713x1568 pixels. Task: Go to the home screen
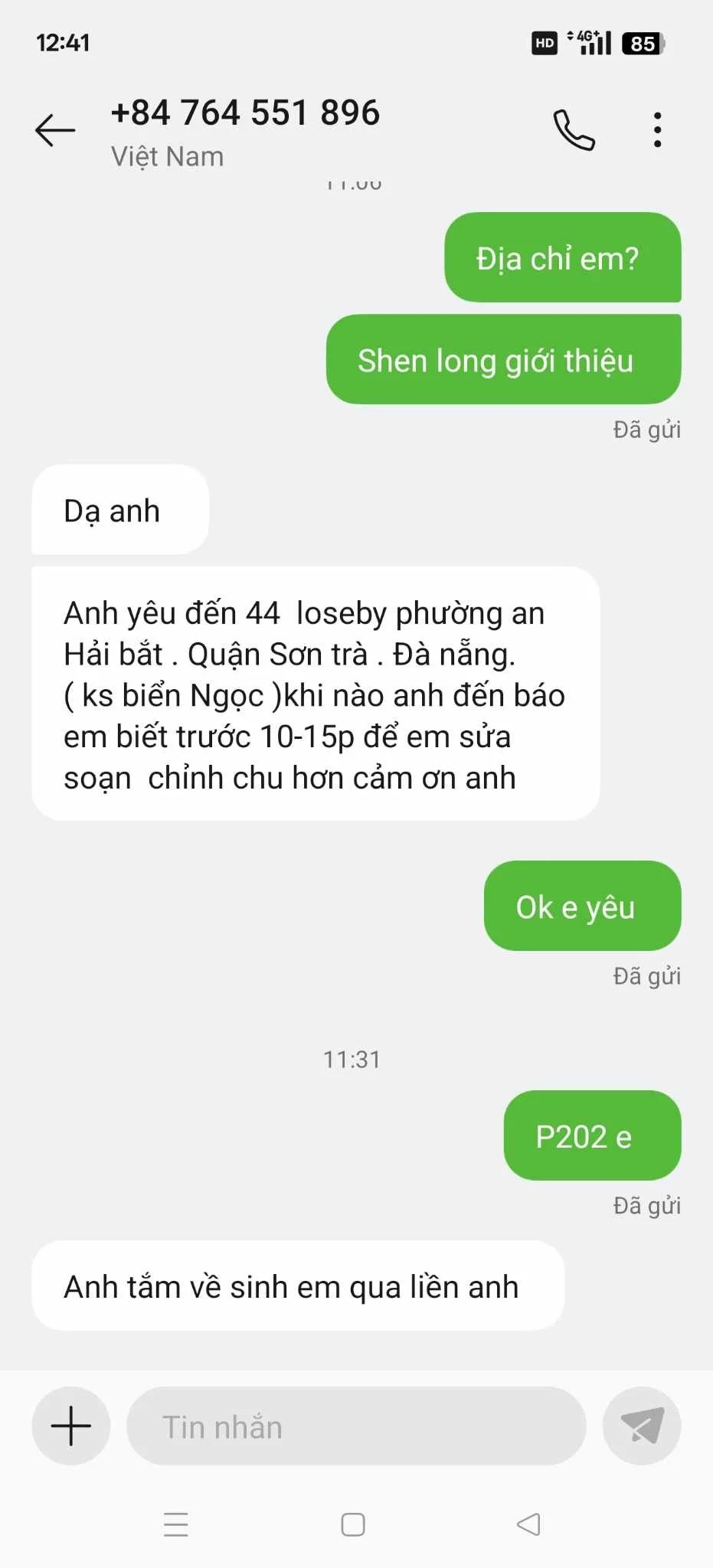353,1524
